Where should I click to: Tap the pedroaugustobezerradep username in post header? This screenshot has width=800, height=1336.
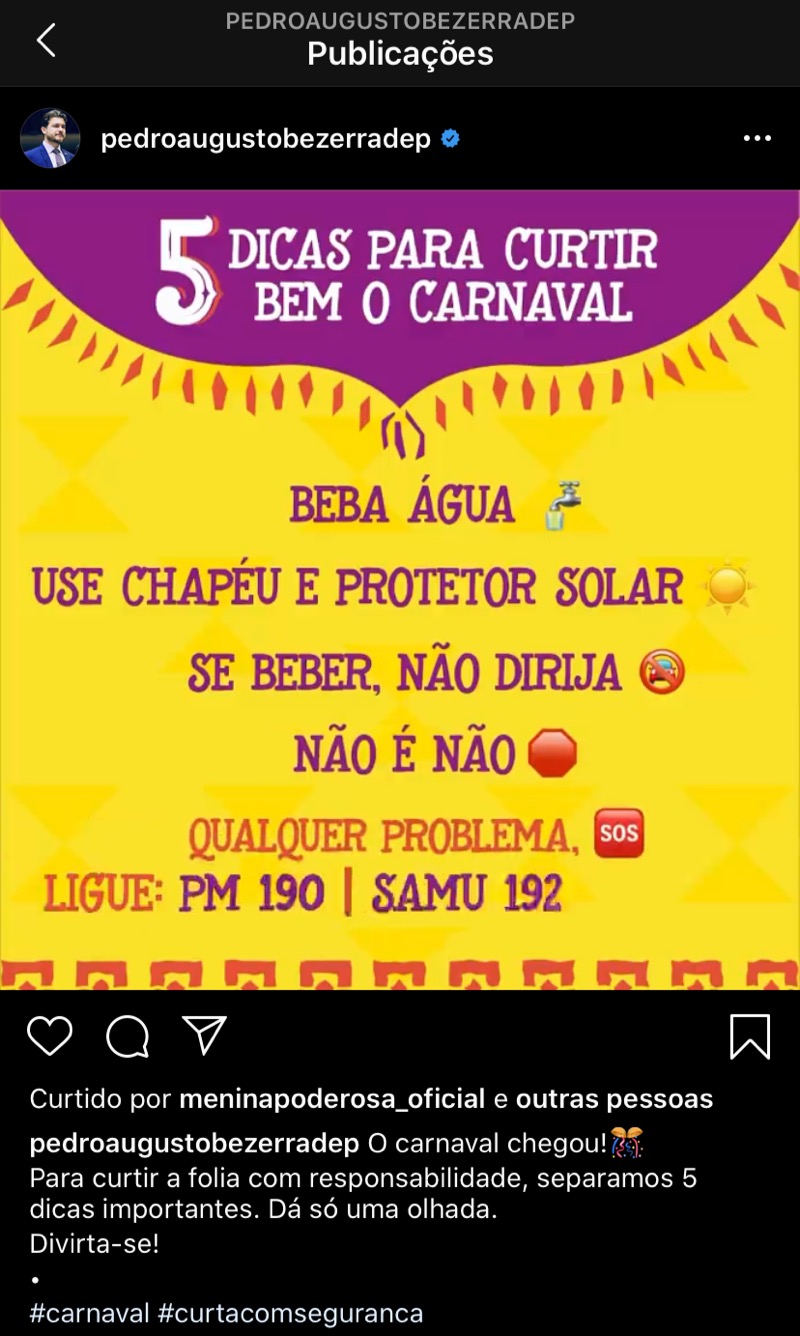click(266, 139)
